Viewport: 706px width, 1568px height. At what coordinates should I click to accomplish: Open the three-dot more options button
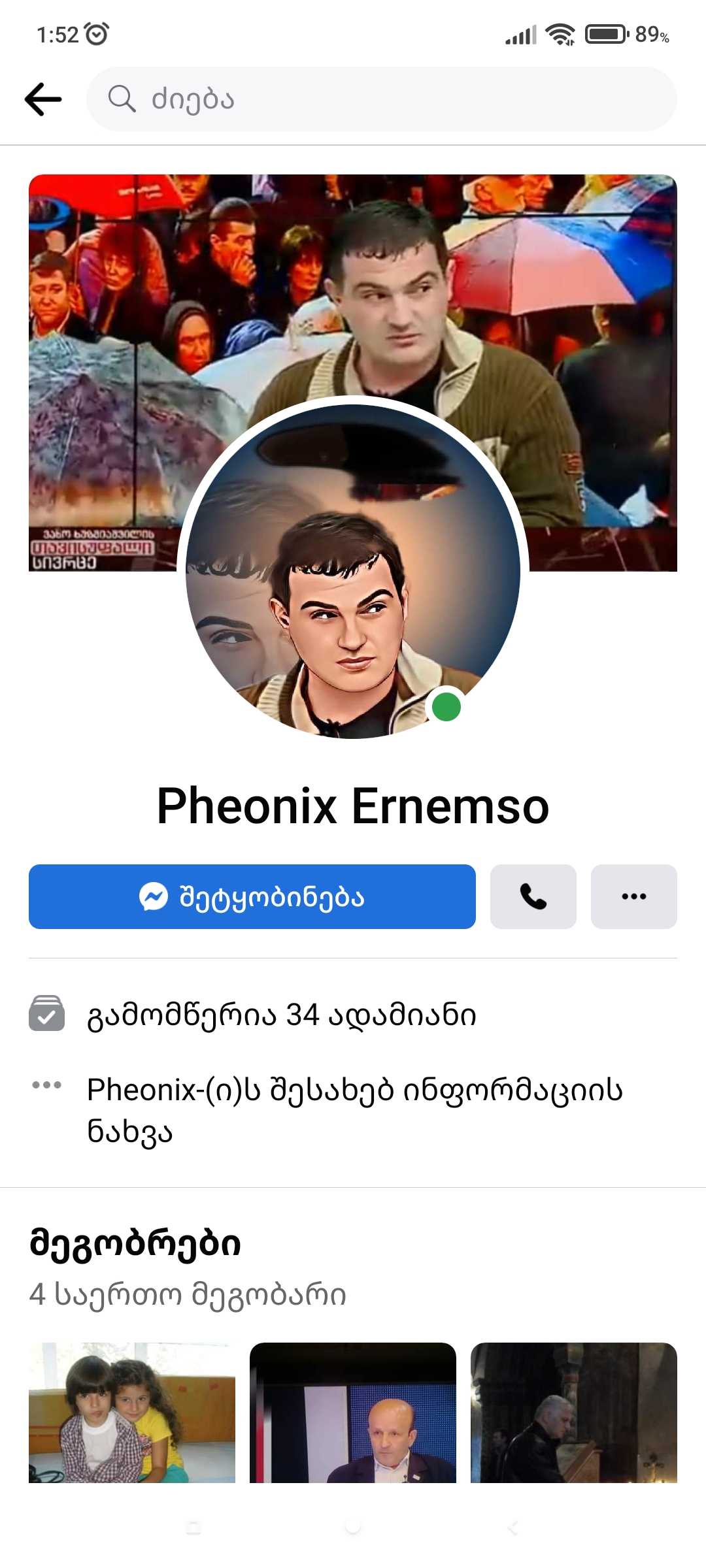tap(633, 896)
